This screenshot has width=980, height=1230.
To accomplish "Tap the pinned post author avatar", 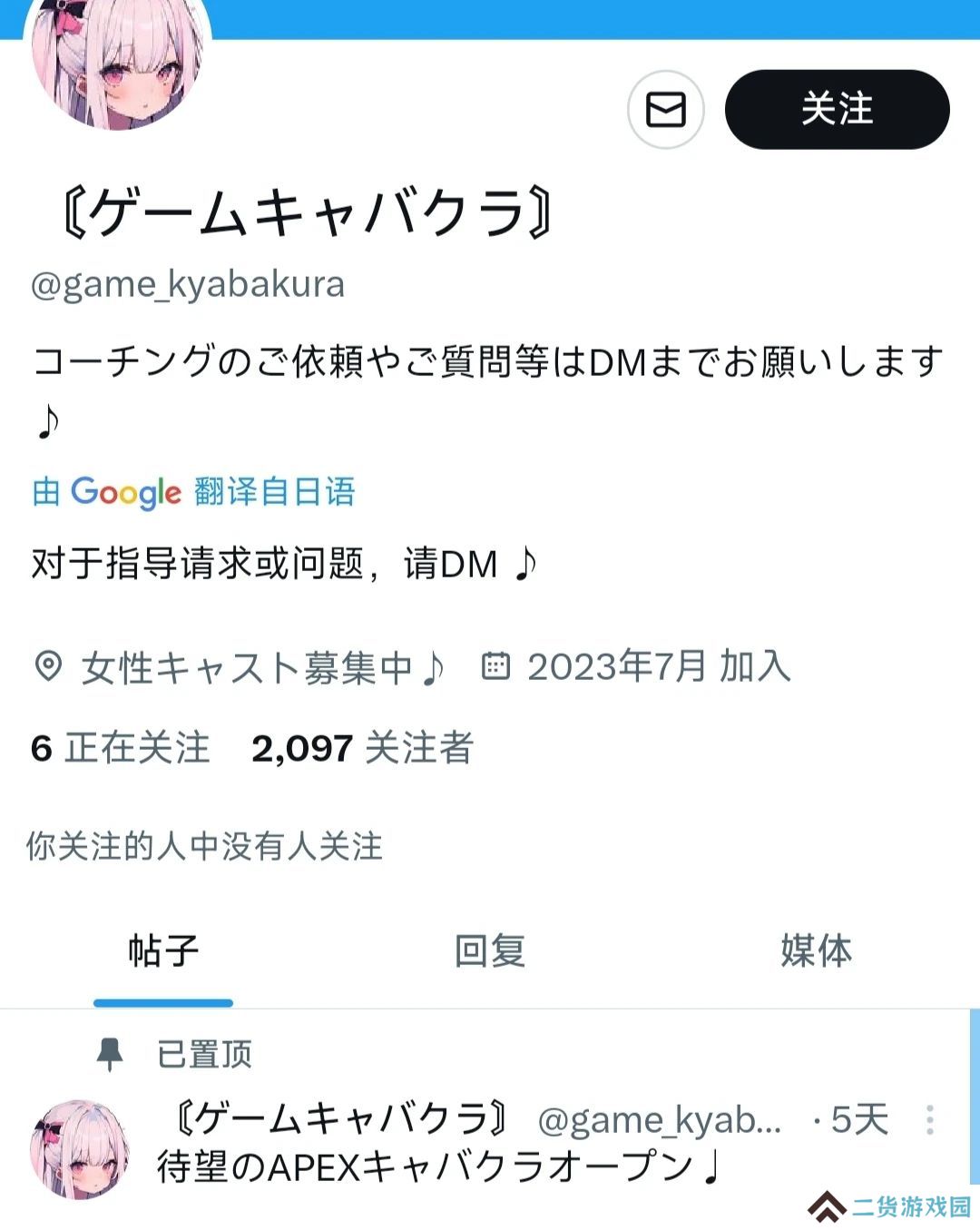I will [80, 1149].
